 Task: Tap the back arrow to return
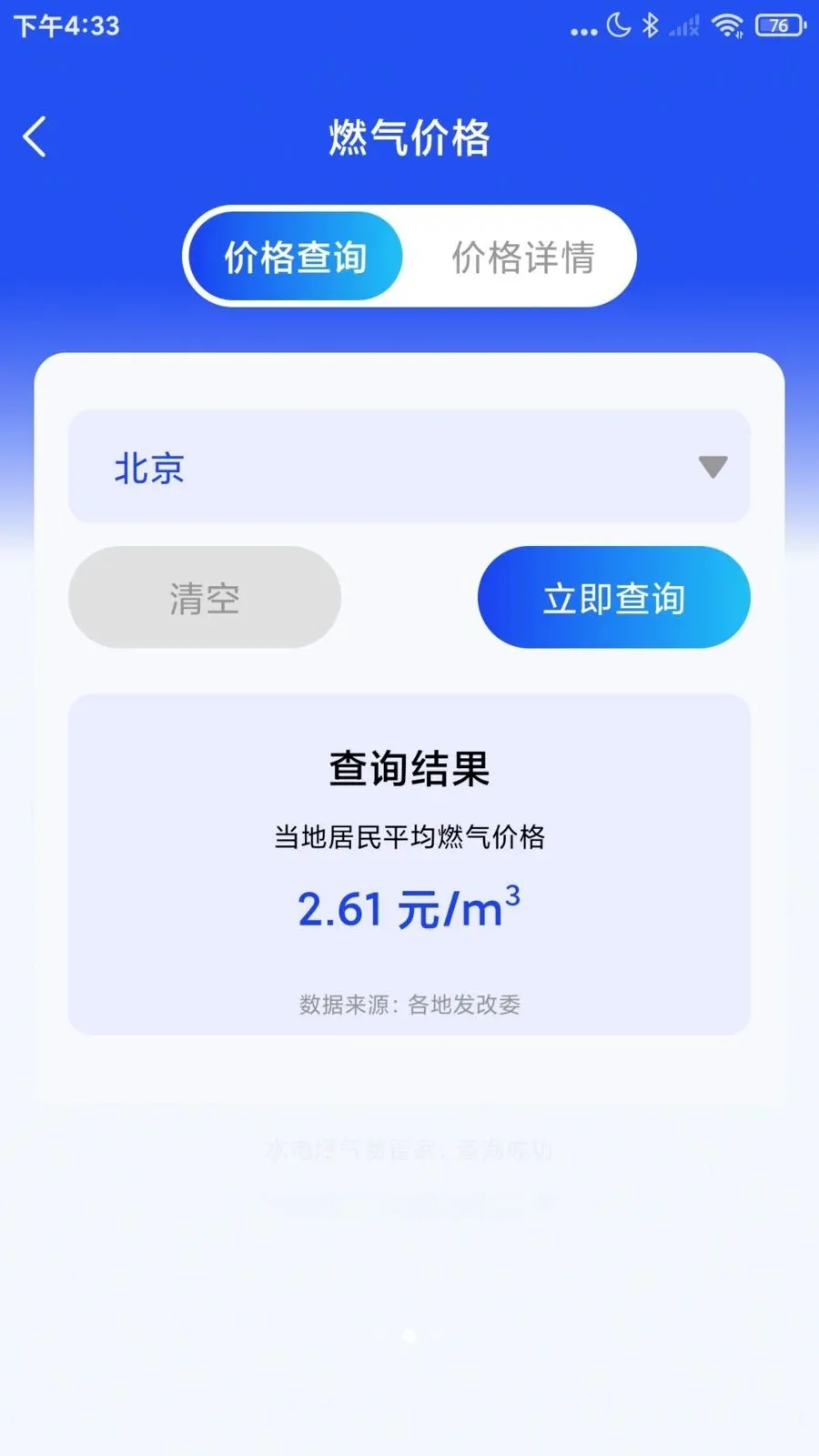tap(35, 135)
